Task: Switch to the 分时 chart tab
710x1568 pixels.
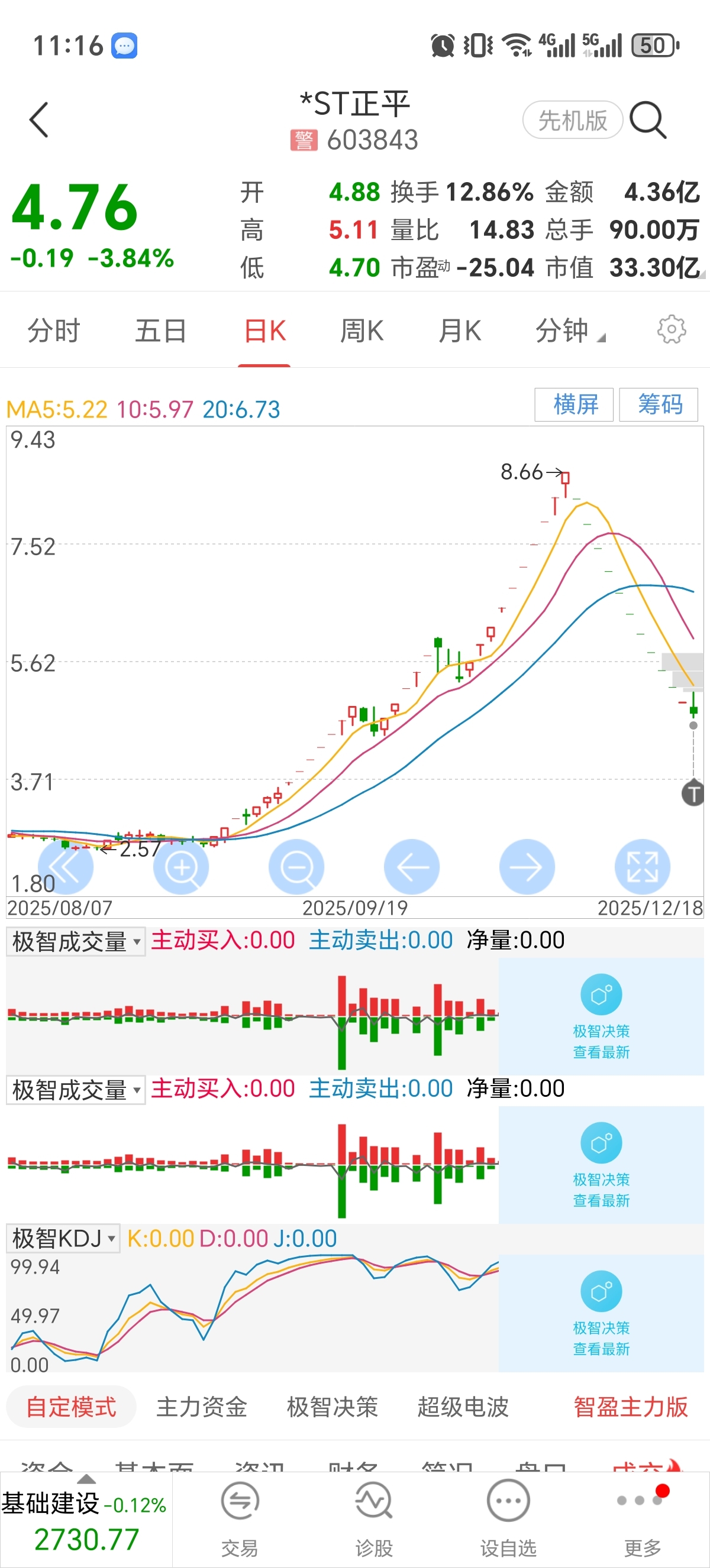Action: pyautogui.click(x=54, y=331)
